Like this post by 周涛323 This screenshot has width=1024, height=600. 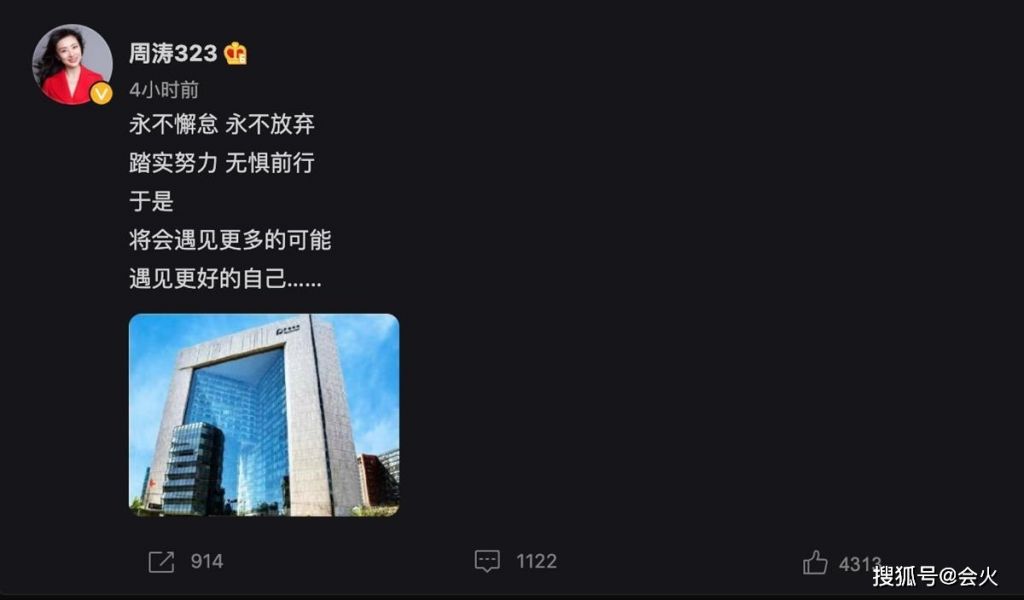816,562
